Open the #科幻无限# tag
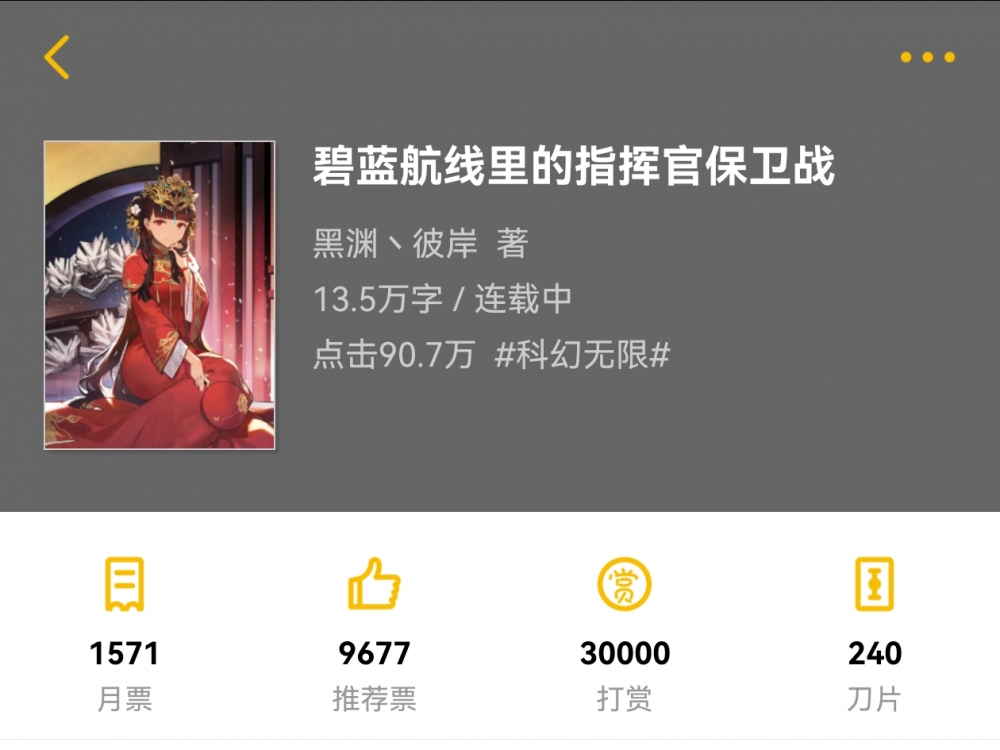This screenshot has height=750, width=1000. (582, 354)
